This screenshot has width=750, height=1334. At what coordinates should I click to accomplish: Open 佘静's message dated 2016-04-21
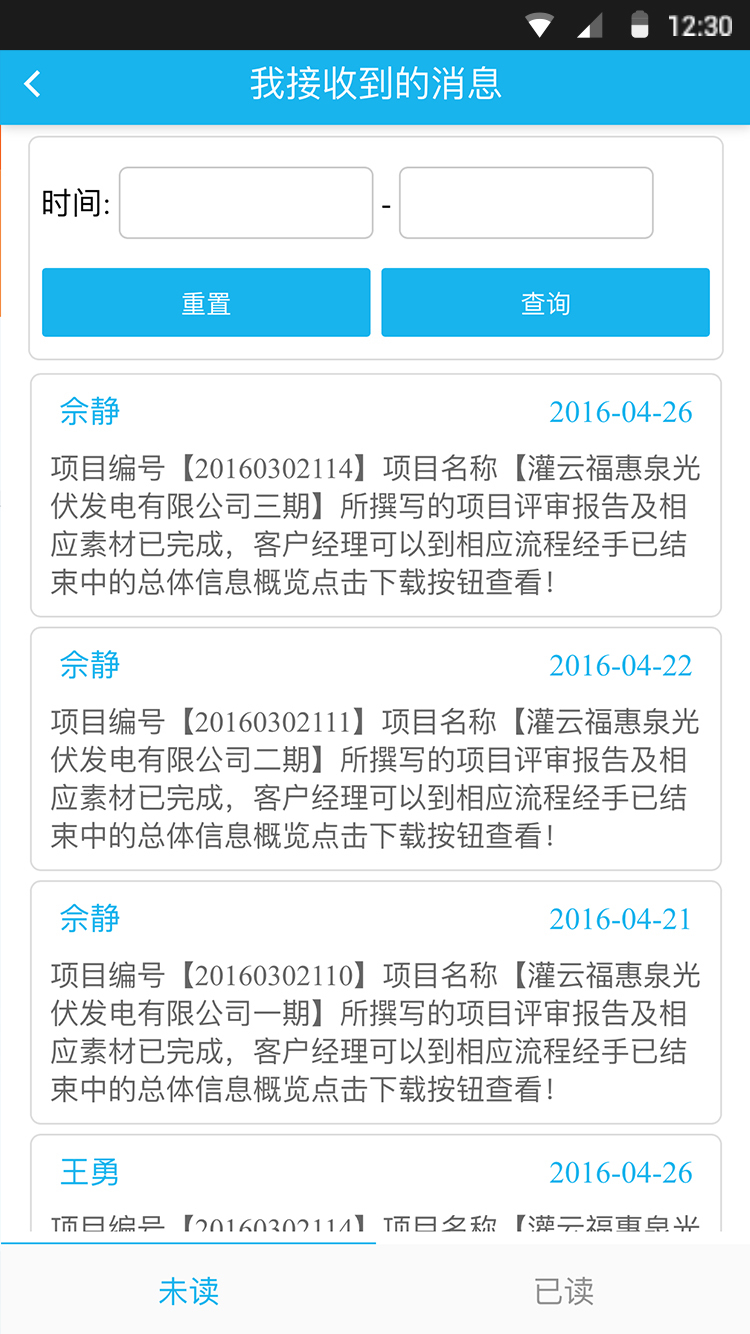(376, 1002)
